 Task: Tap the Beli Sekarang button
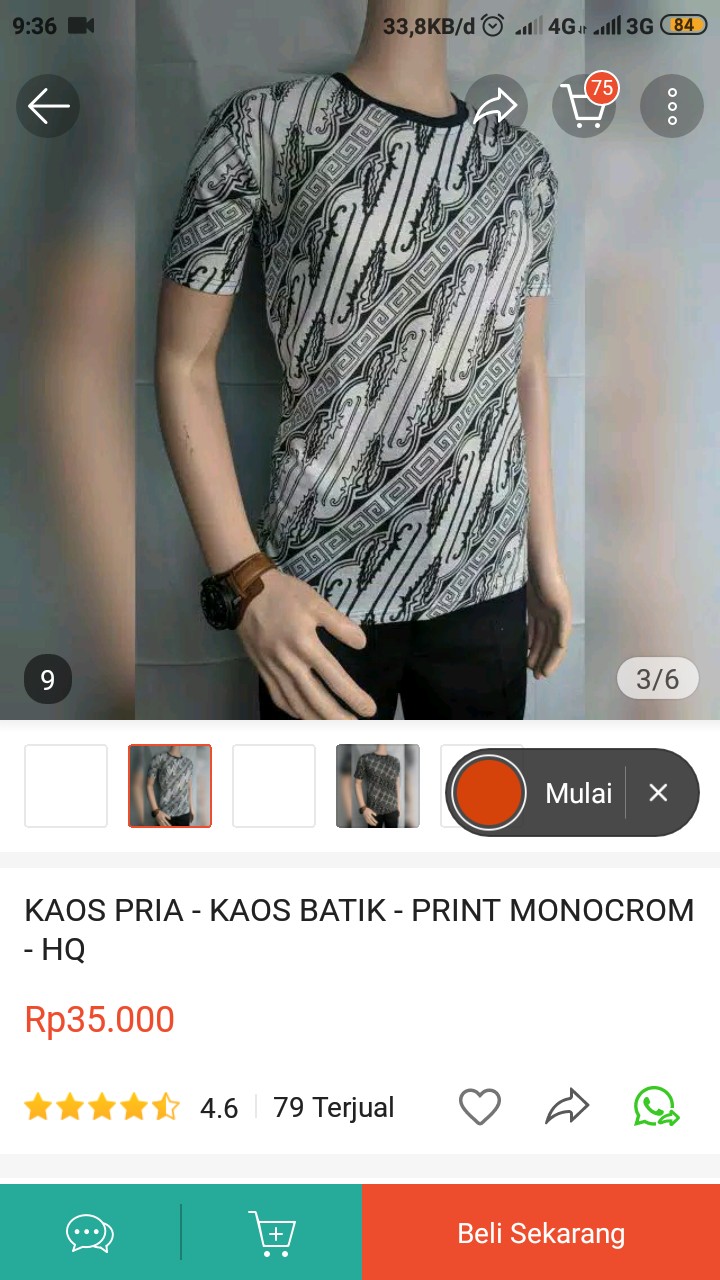pos(540,1233)
